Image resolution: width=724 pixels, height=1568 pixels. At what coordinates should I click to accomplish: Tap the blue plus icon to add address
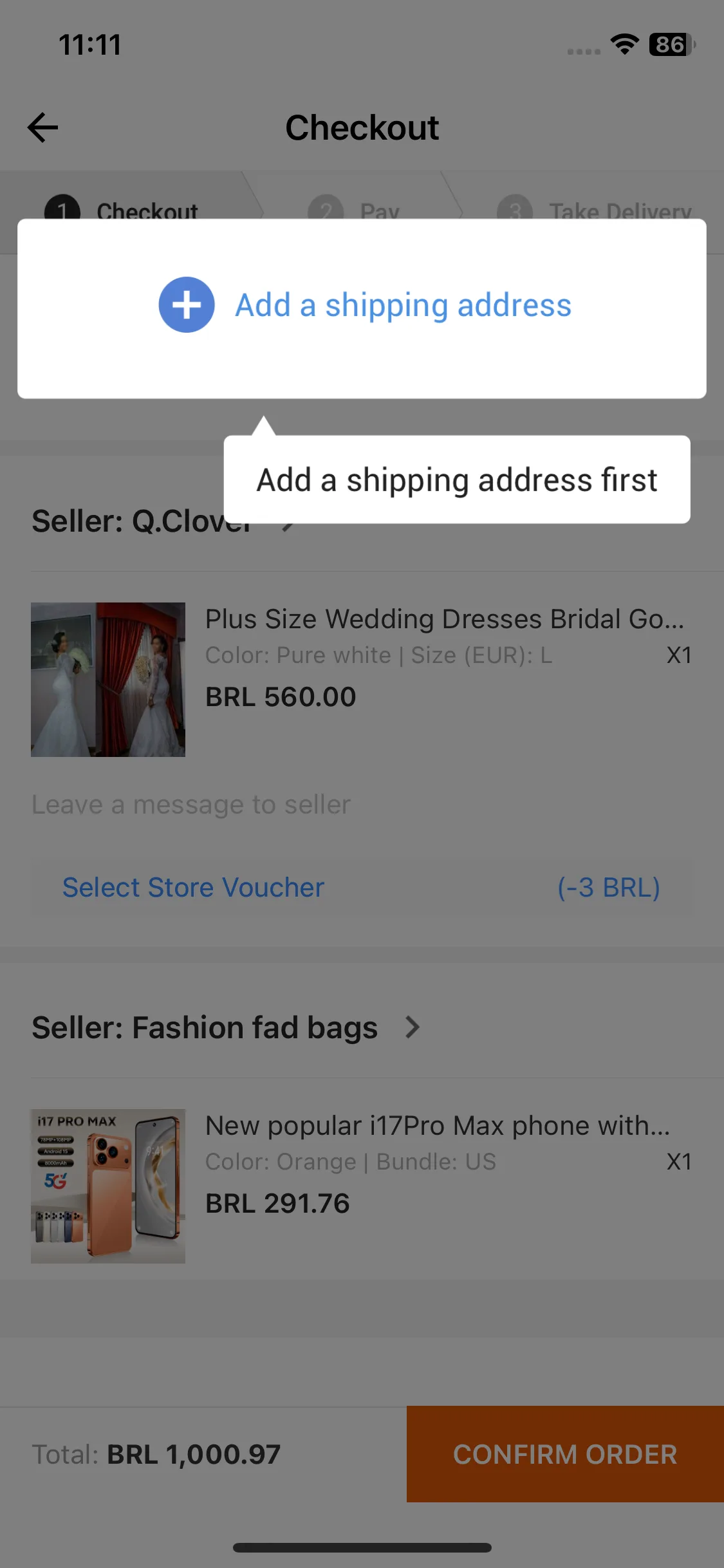186,305
